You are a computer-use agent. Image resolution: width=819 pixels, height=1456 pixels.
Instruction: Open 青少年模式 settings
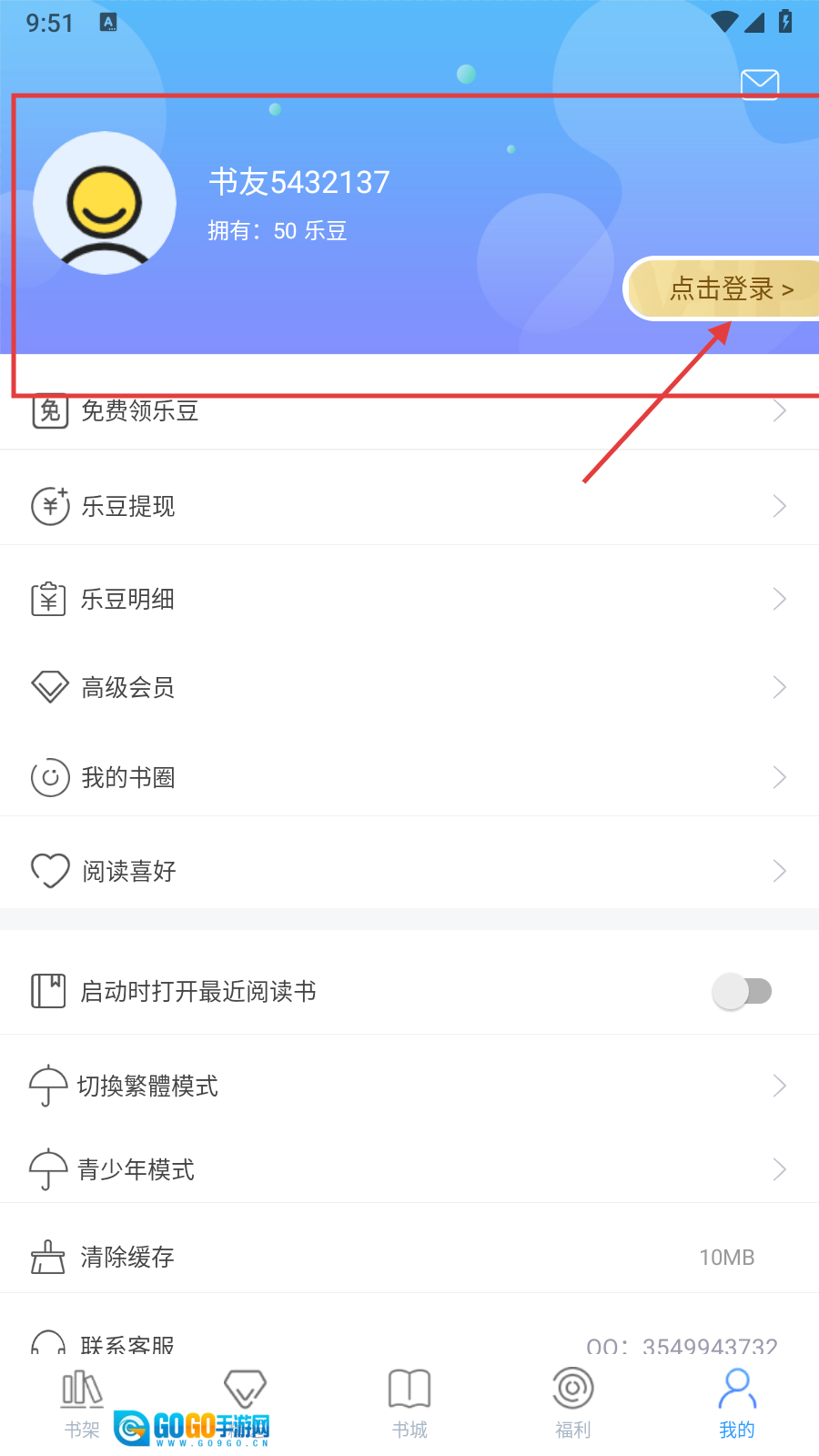(409, 1169)
